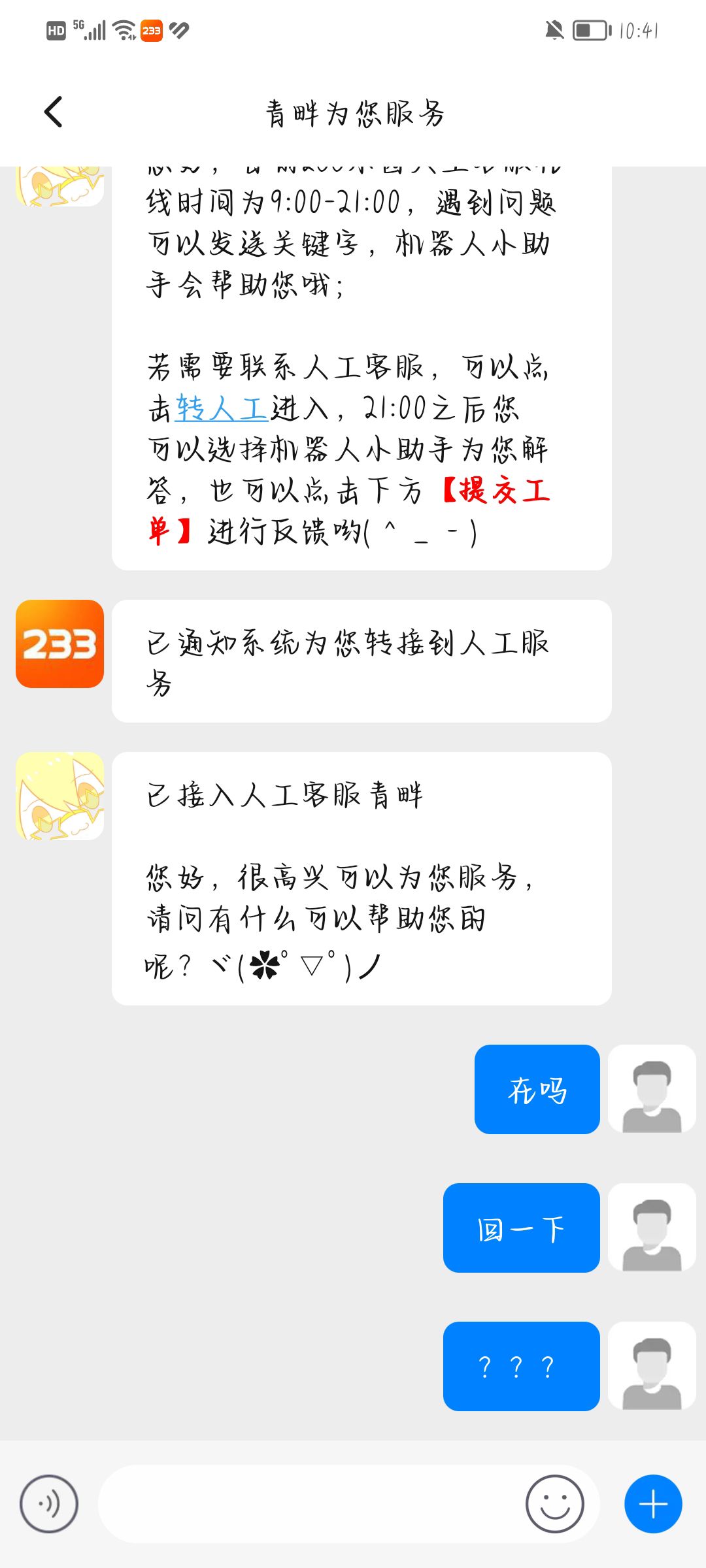Viewport: 706px width, 1568px height.
Task: Tap the 转人工 link in the message
Action: point(222,409)
